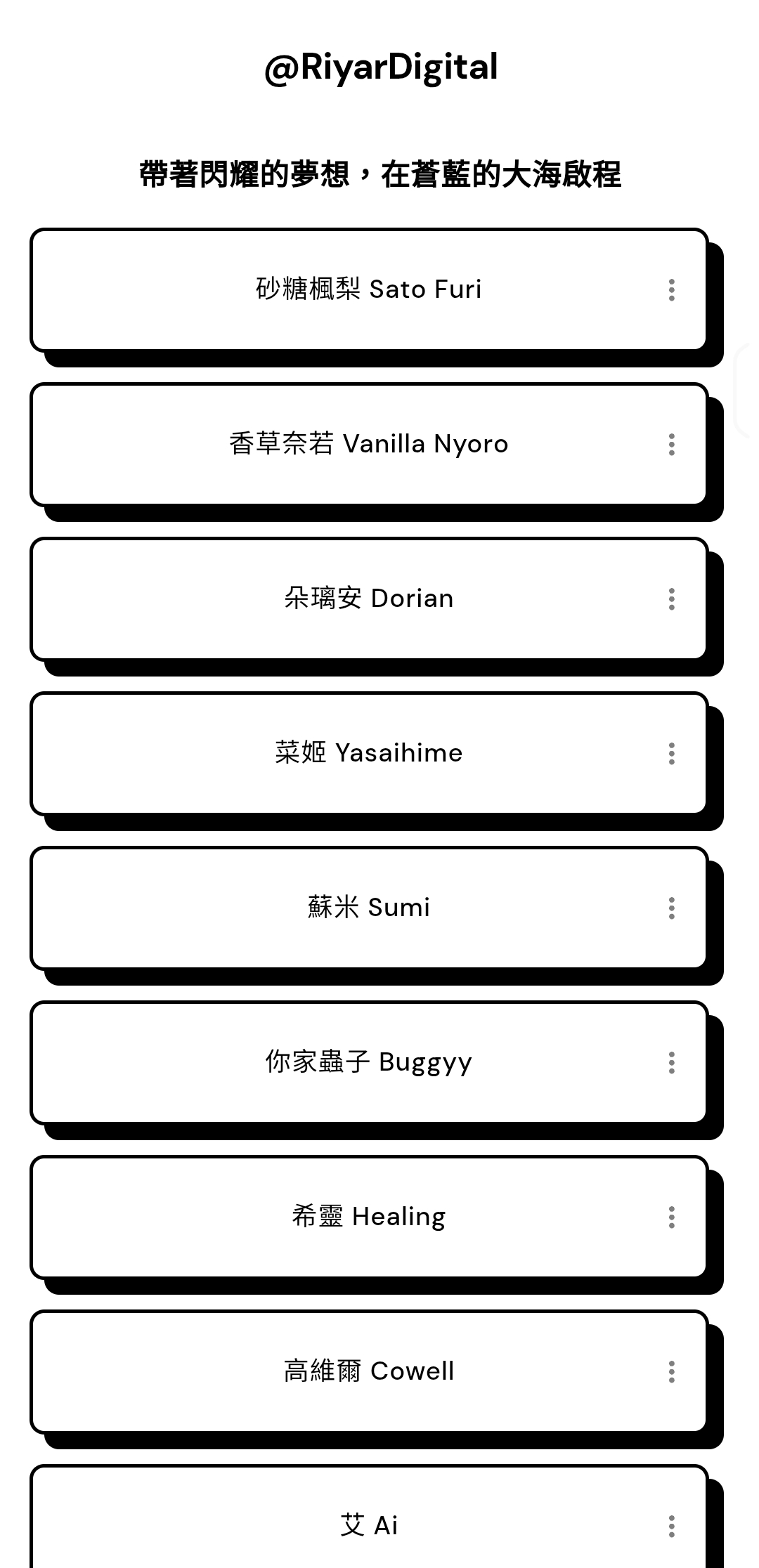Open the Buggyy link
759x1568 pixels.
(x=369, y=1062)
